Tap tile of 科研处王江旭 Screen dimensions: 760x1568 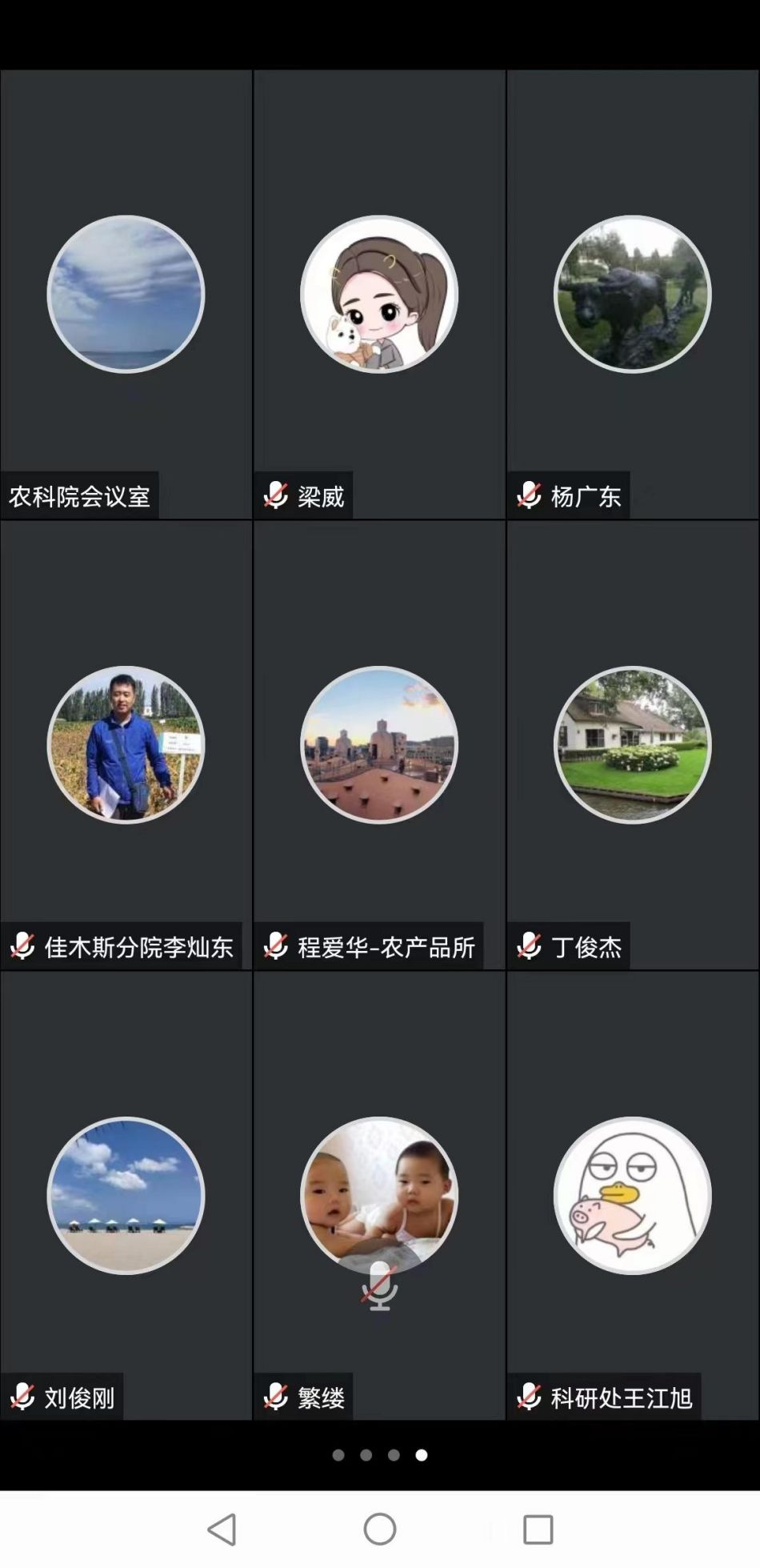(632, 1196)
